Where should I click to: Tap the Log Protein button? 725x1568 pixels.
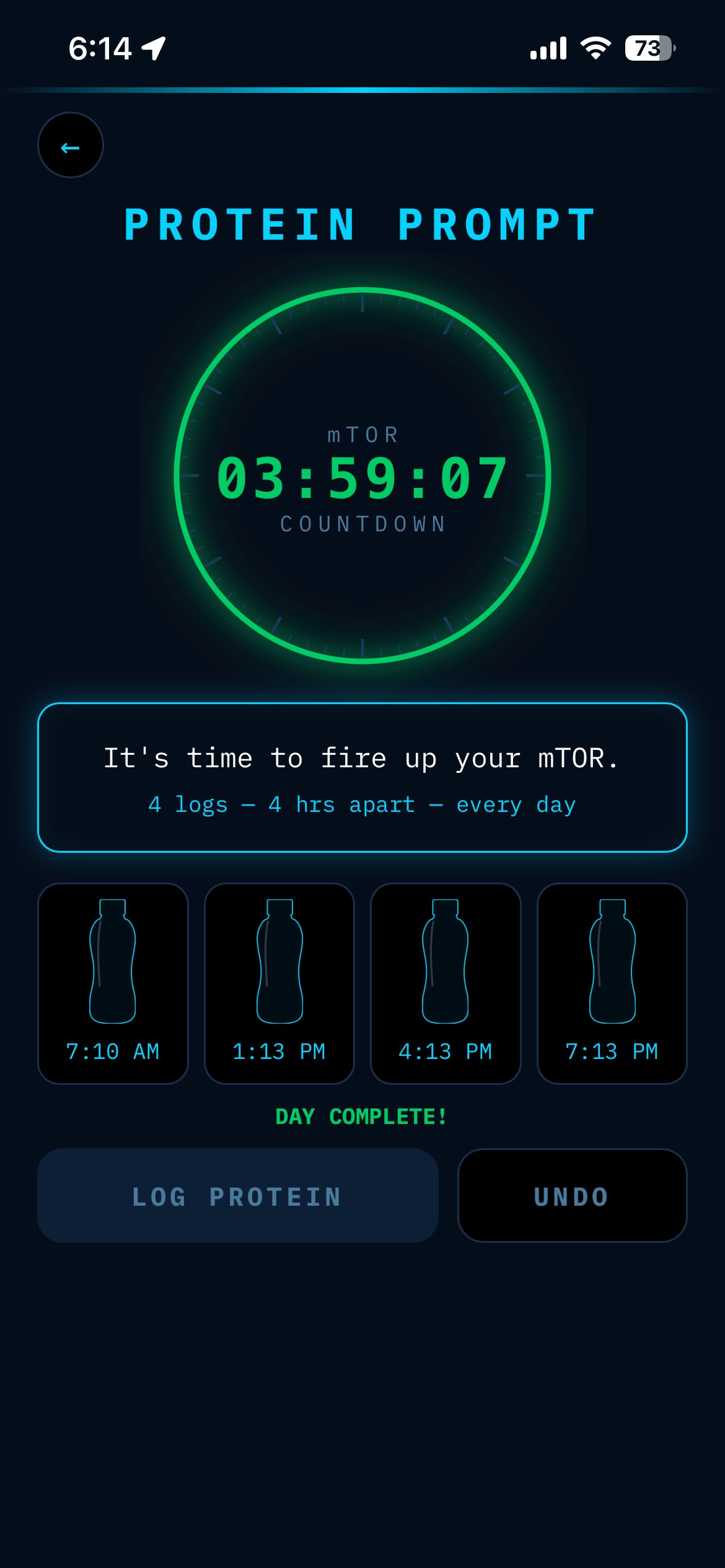tap(238, 1196)
